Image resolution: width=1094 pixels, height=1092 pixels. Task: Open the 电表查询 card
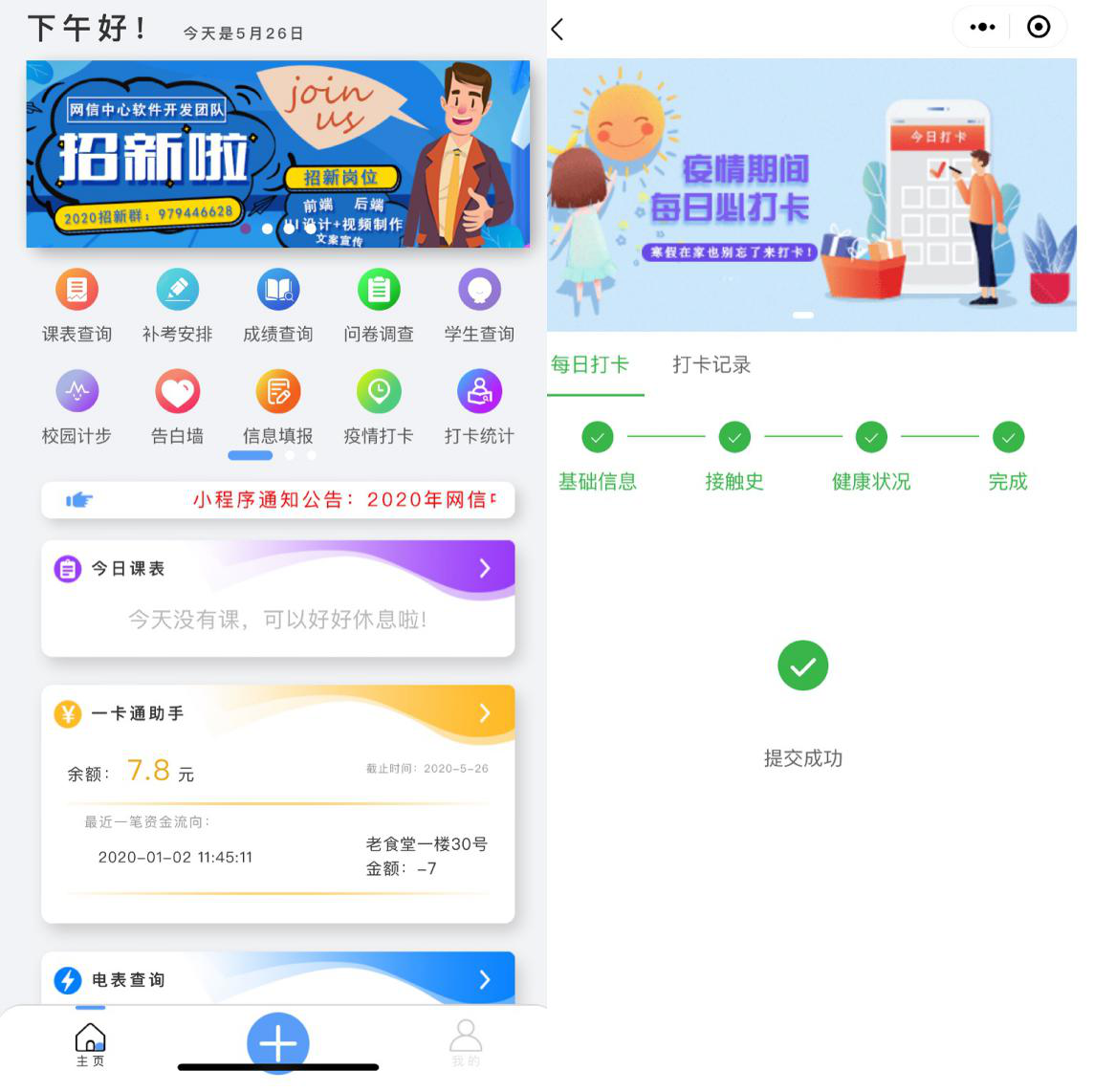click(484, 979)
